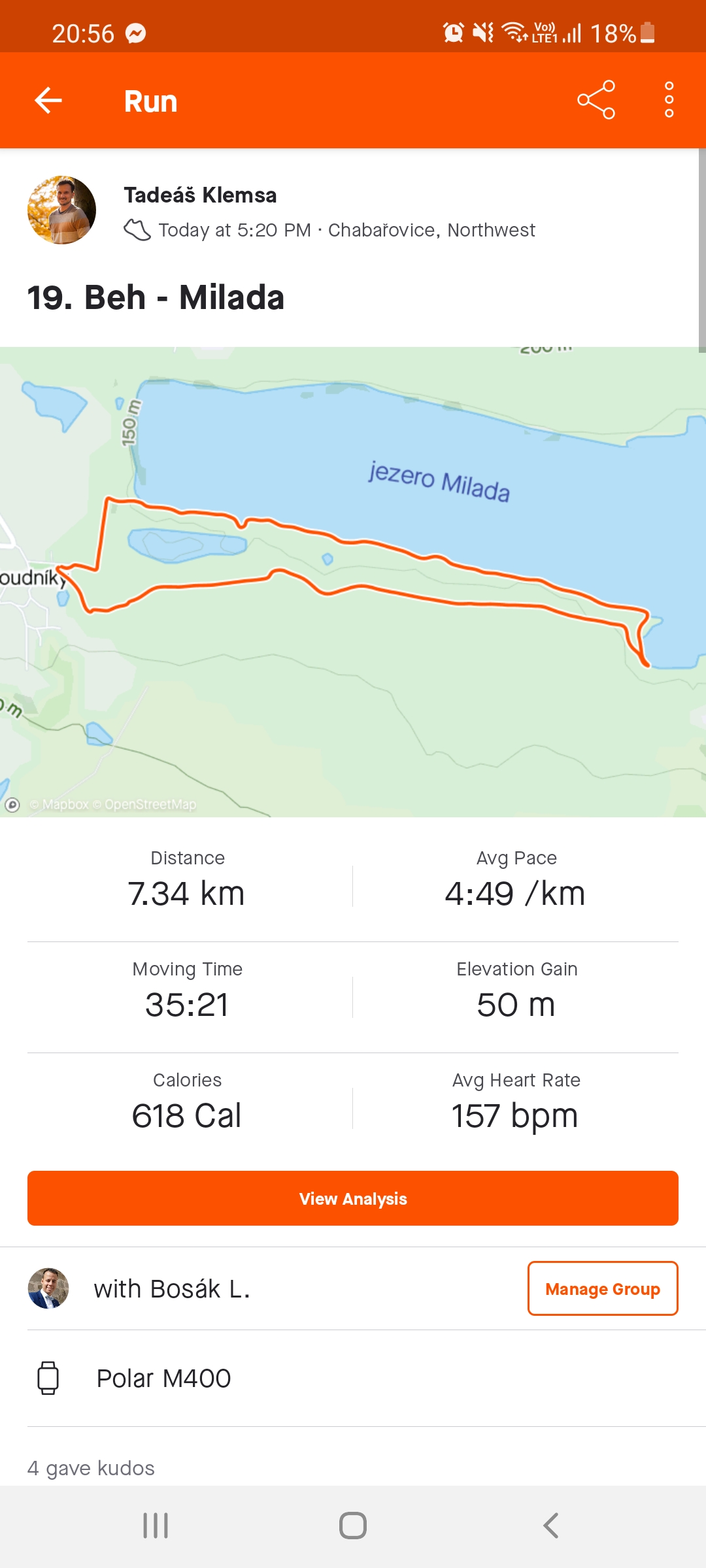Open the jezero Milada route map
Viewport: 706px width, 1568px height.
pos(353,582)
